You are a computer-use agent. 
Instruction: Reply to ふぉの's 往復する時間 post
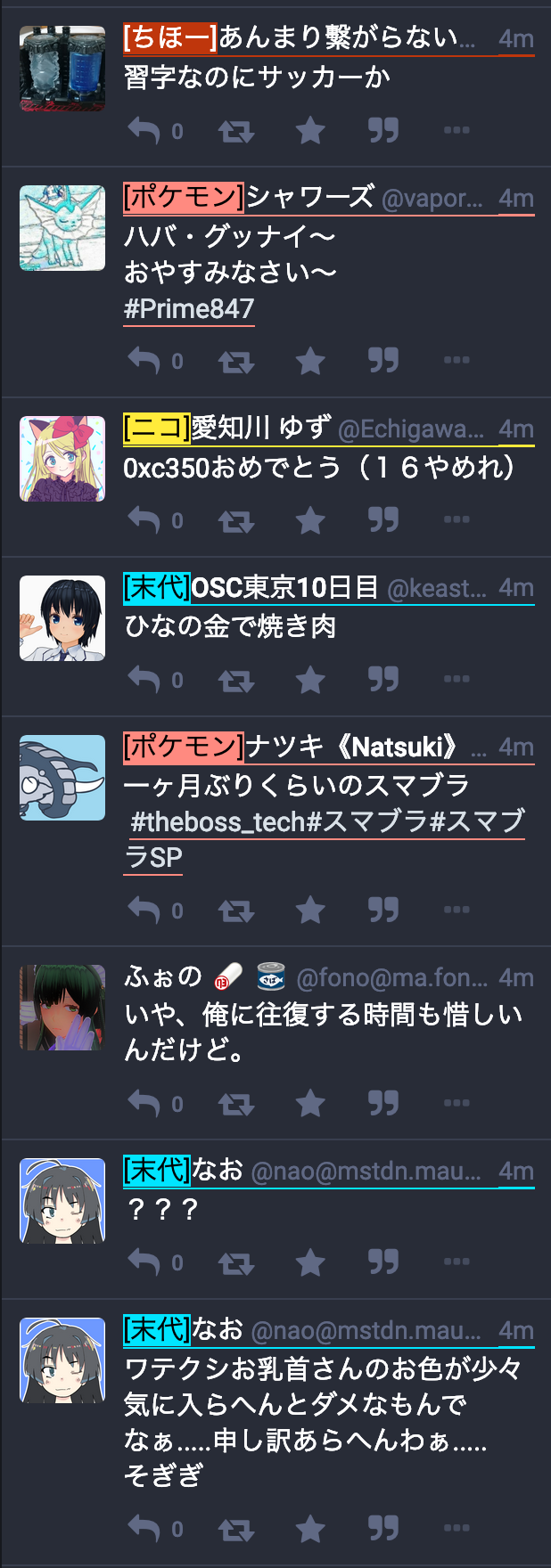(x=144, y=1103)
